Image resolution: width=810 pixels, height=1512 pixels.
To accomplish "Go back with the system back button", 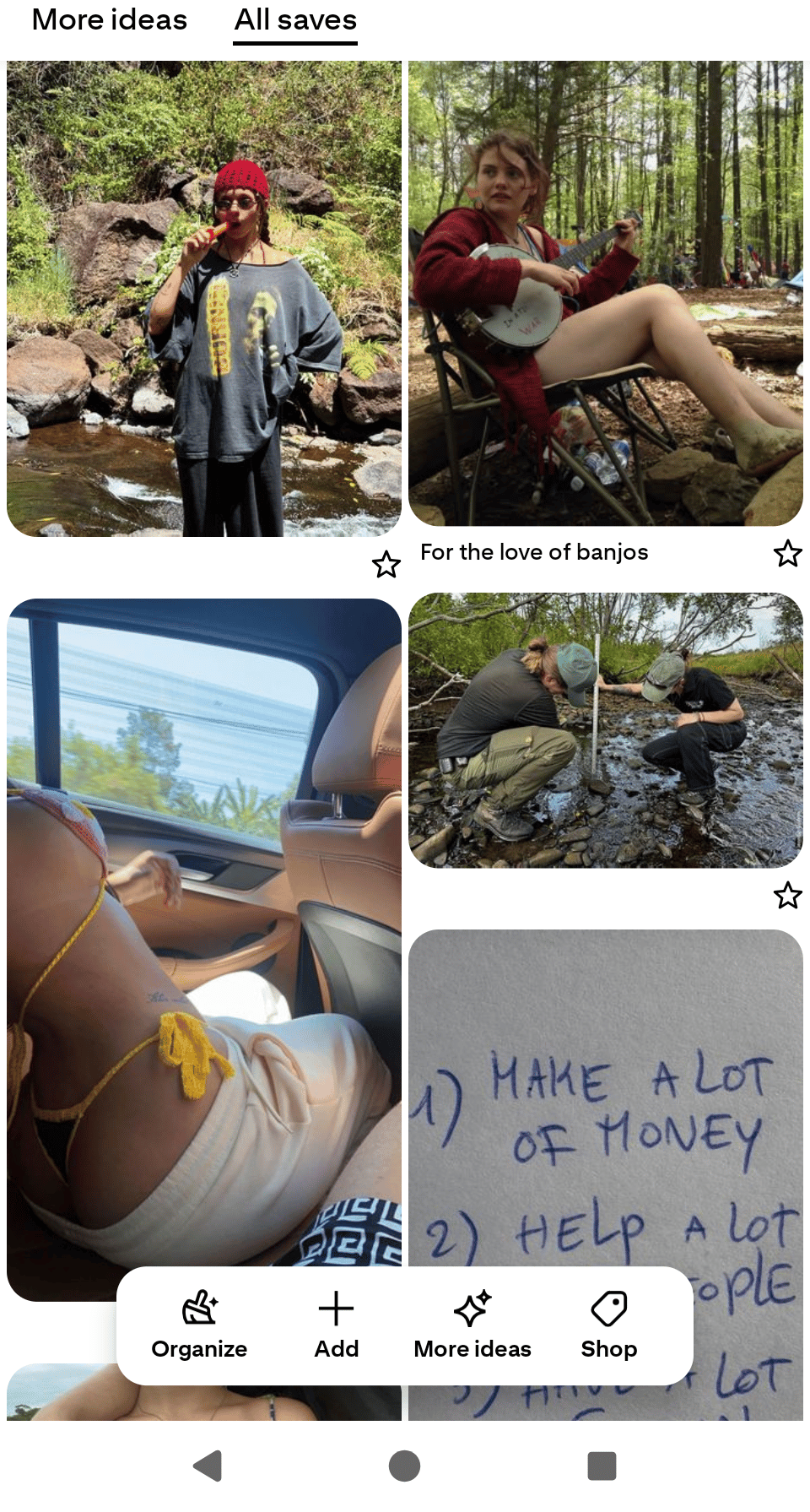I will [208, 1466].
